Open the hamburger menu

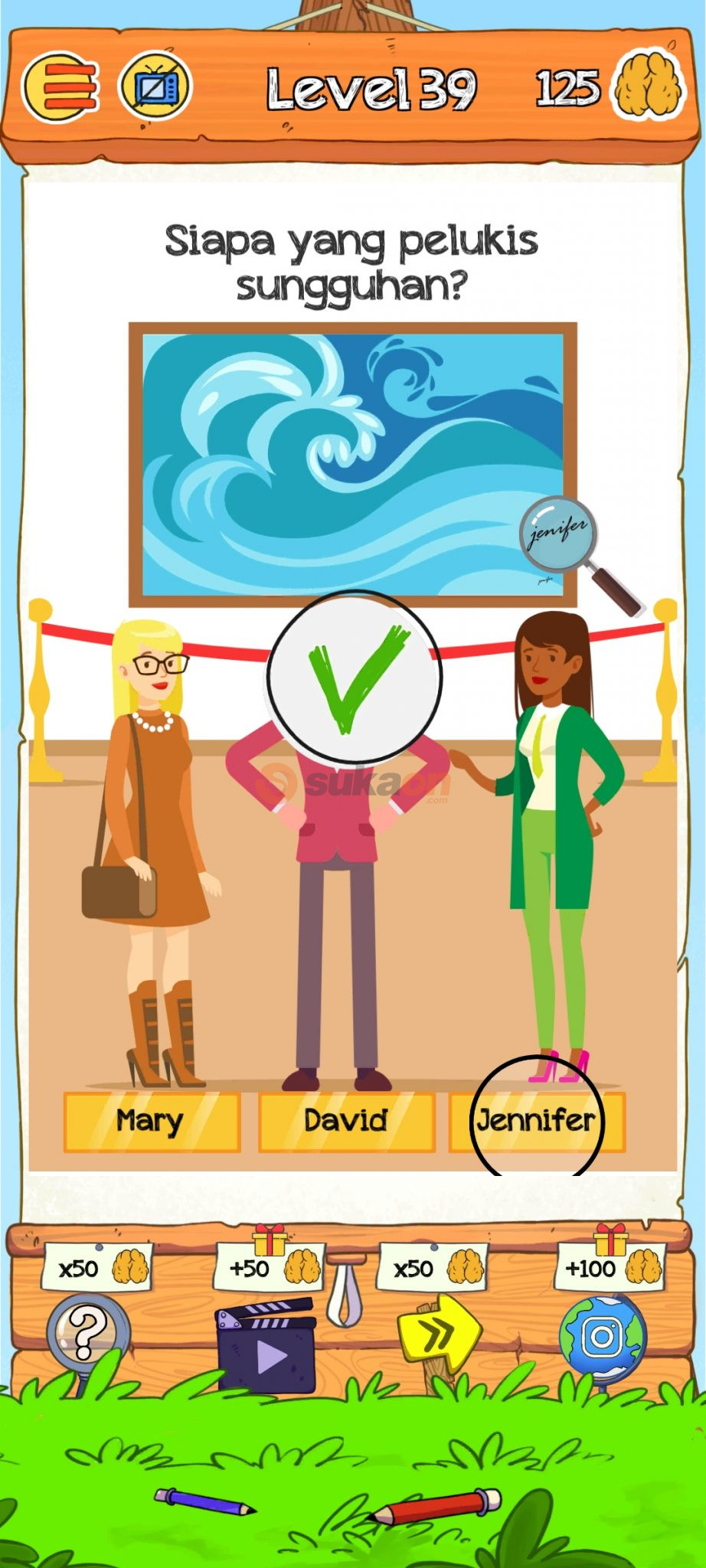(x=61, y=89)
